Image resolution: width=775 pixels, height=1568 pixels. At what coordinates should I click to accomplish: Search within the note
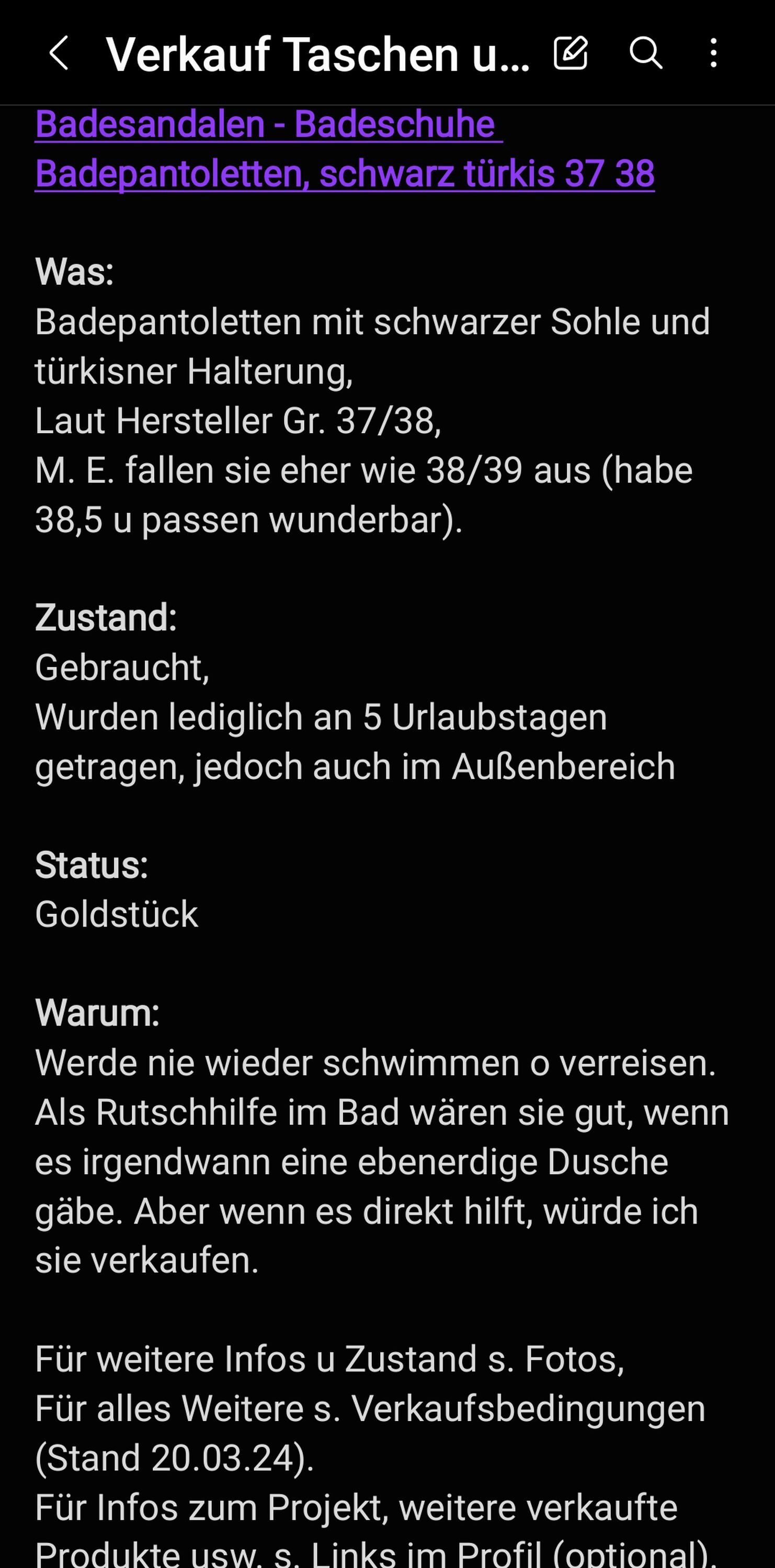coord(645,53)
